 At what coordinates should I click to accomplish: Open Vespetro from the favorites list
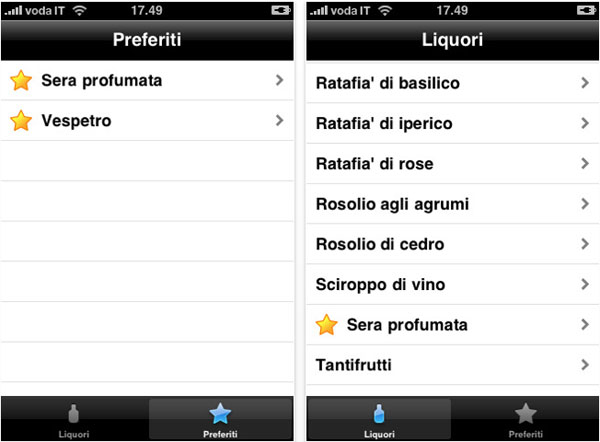pyautogui.click(x=146, y=121)
